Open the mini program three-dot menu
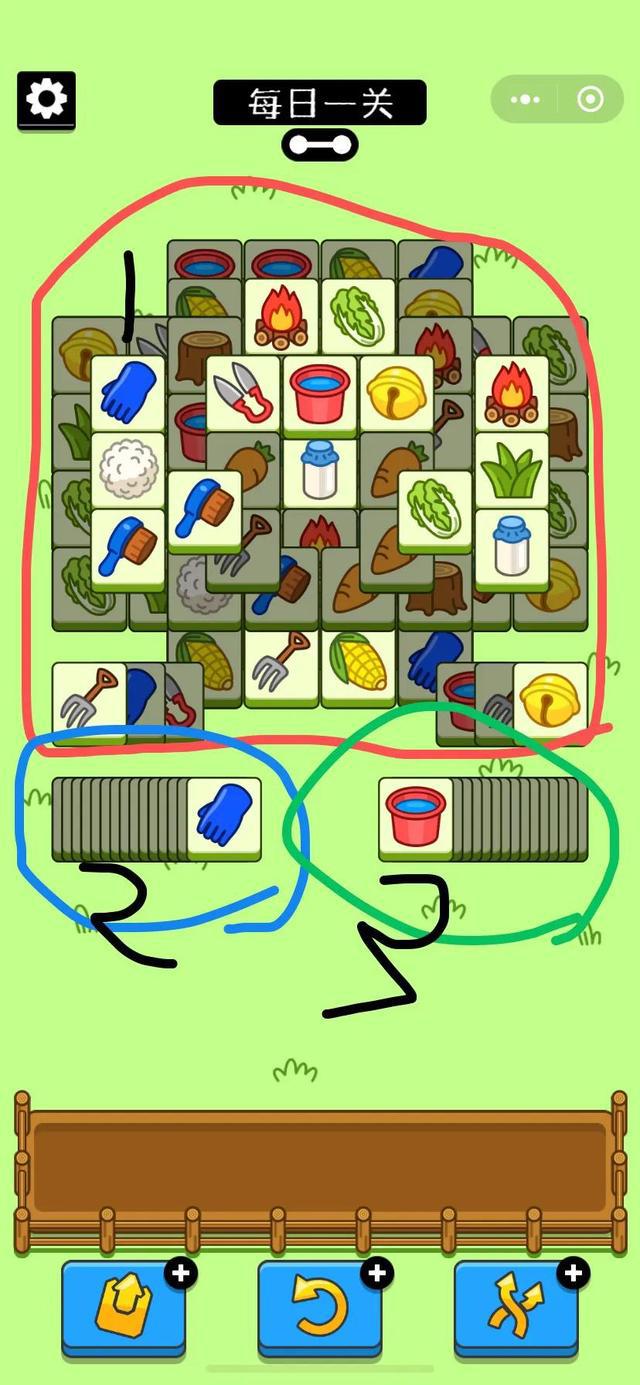Screen dimensions: 640x1385 [x=526, y=99]
